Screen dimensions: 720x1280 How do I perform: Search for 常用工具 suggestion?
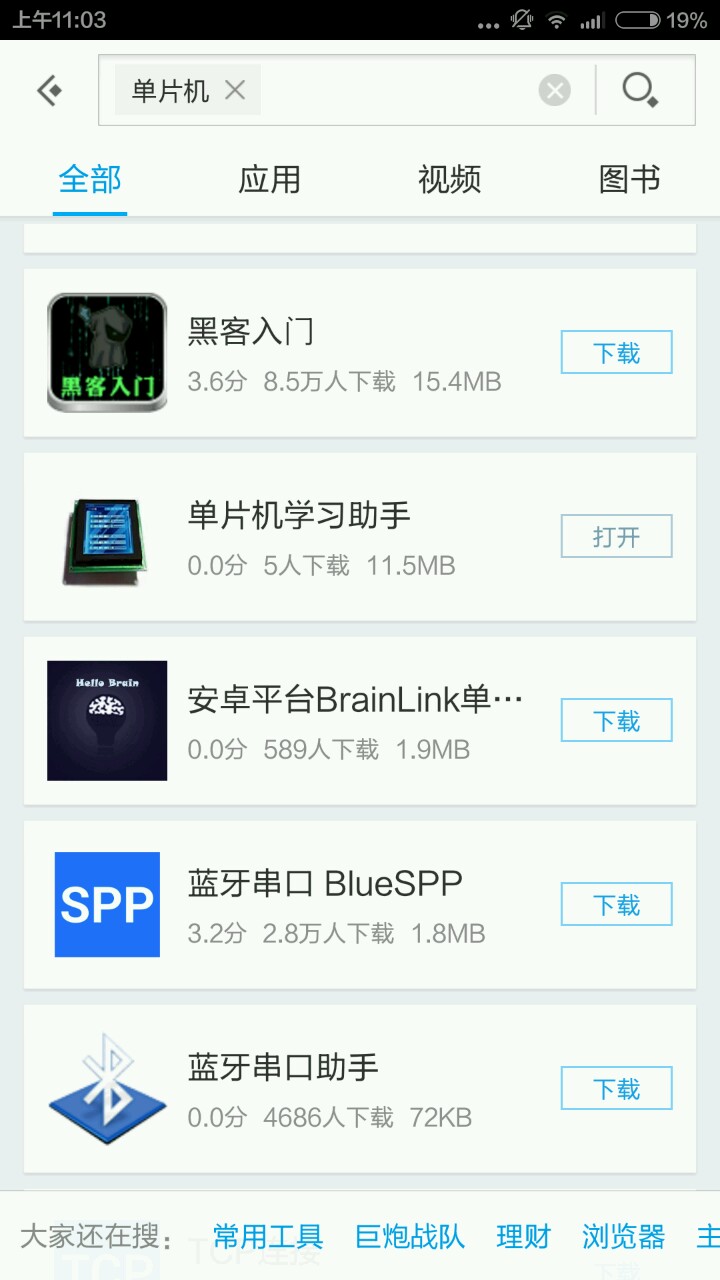[268, 1236]
